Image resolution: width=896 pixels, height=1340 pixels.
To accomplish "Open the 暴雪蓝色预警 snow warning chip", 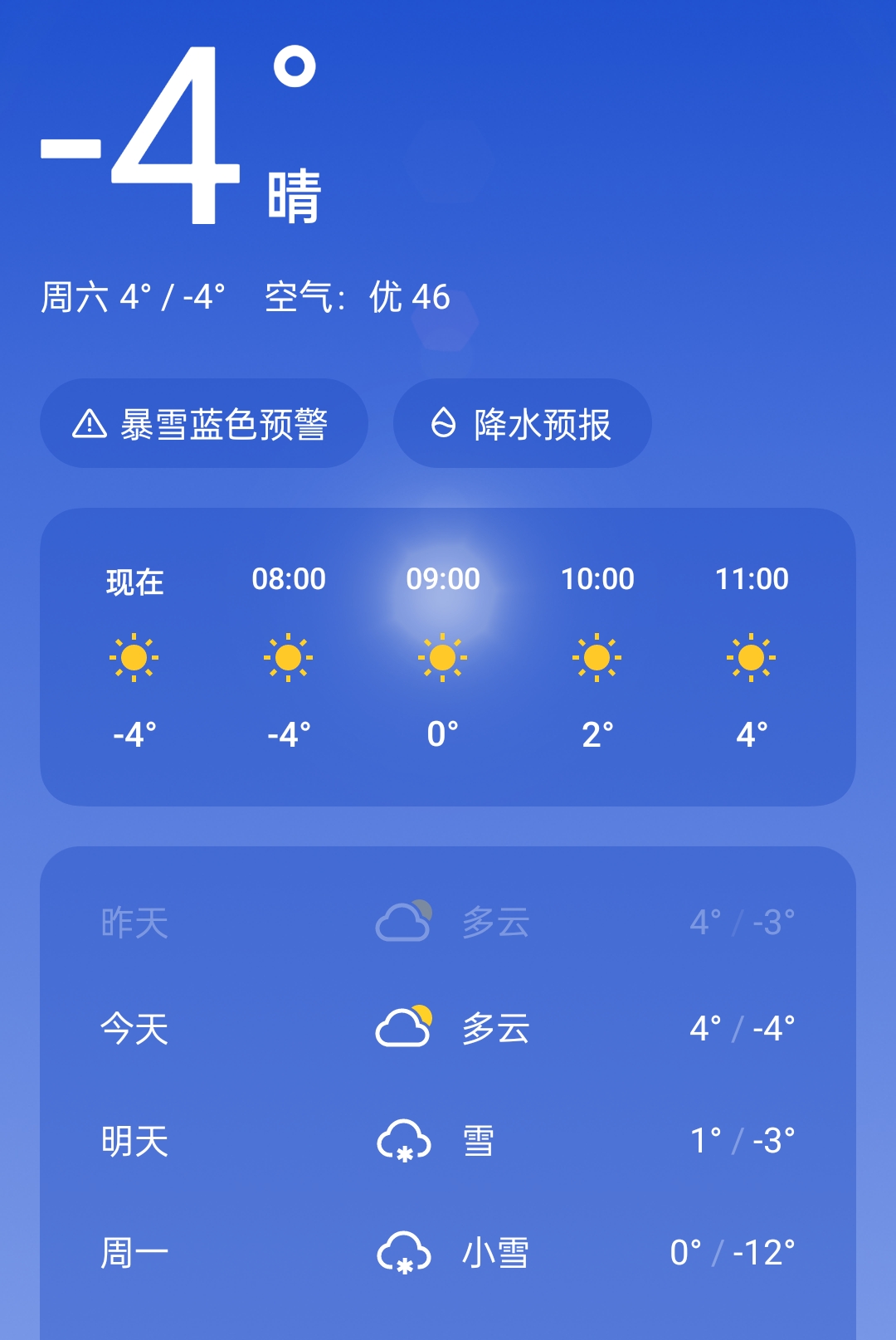I will pos(203,424).
